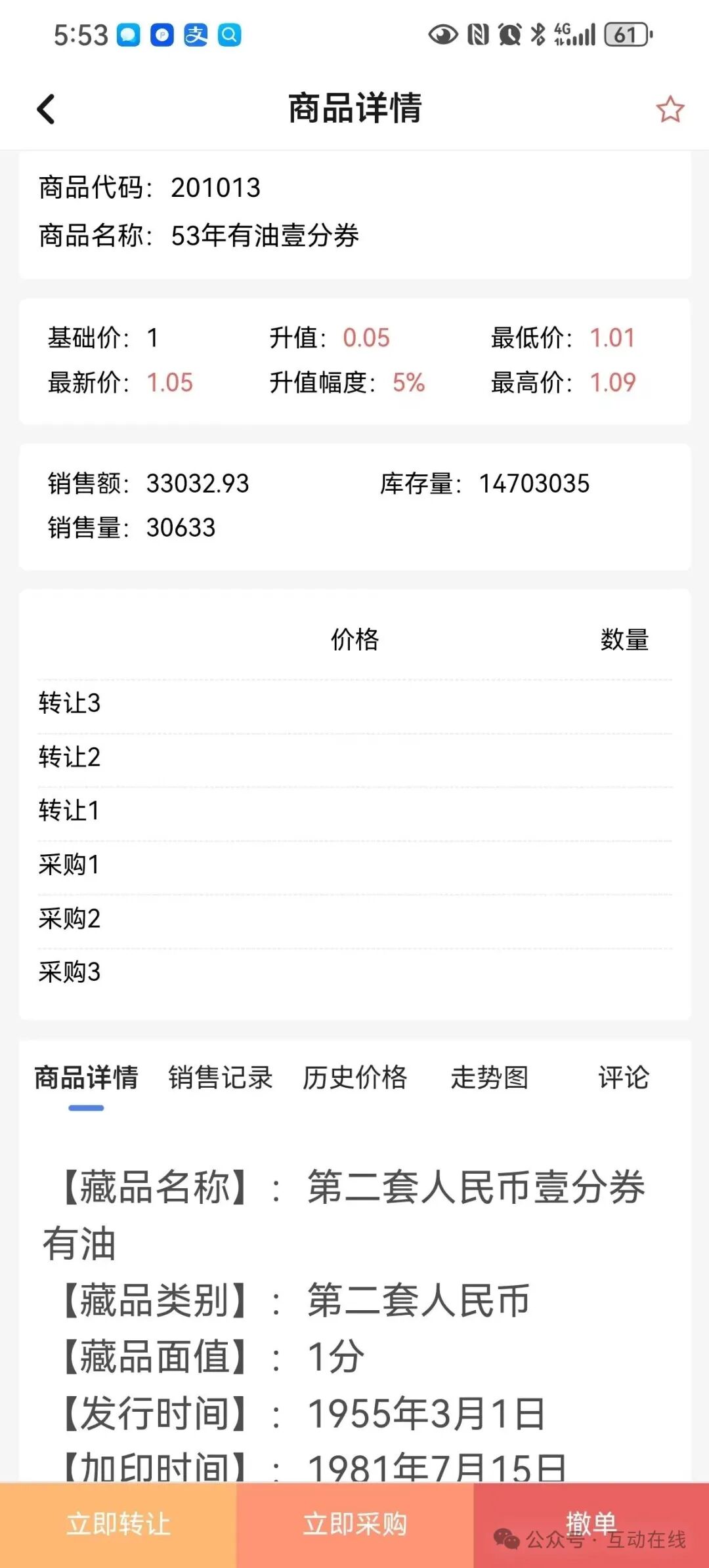Open the 历史价格 tab
Image resolution: width=709 pixels, height=1568 pixels.
click(x=354, y=1077)
